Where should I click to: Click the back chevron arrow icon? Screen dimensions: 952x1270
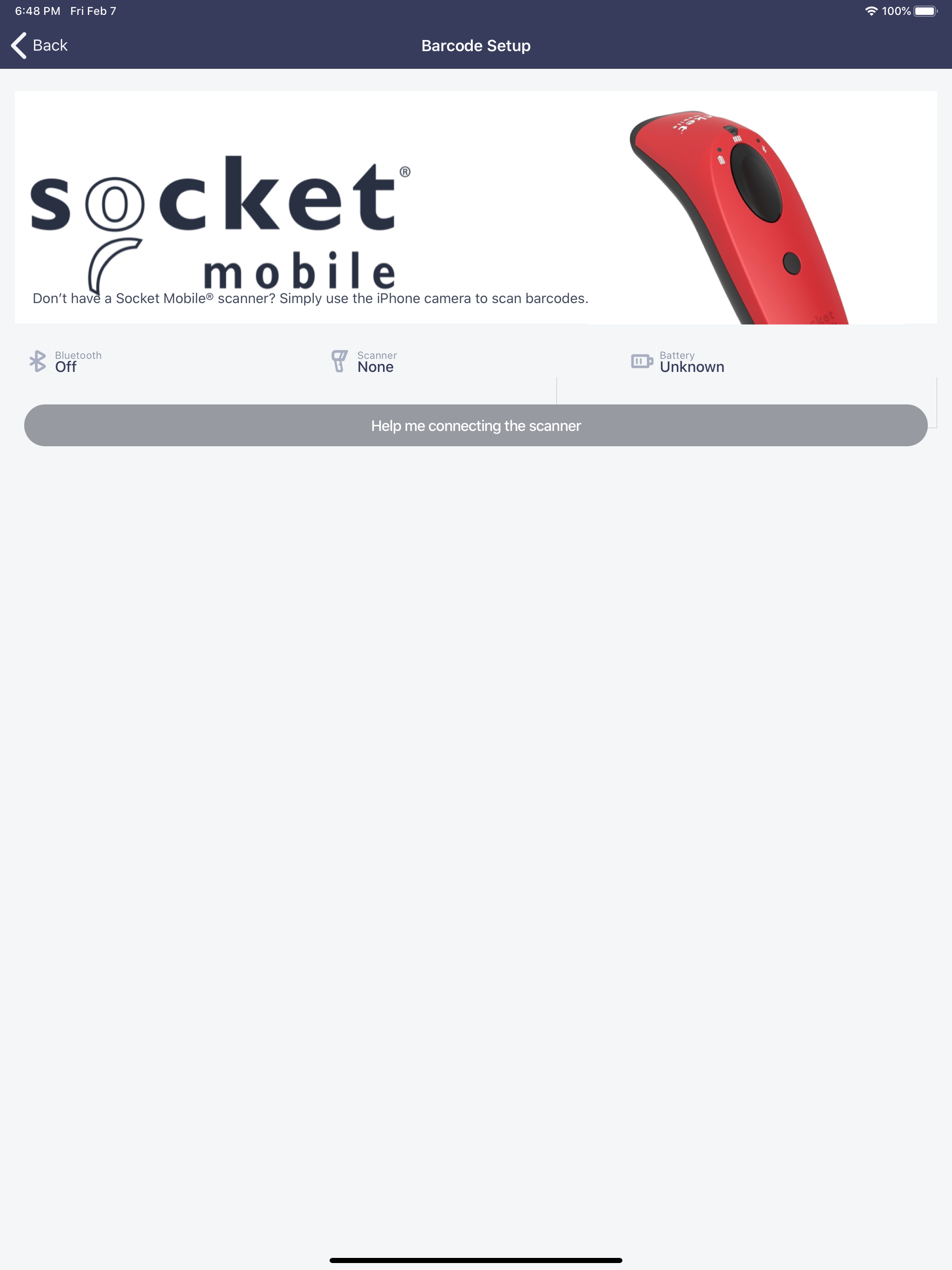[x=19, y=45]
